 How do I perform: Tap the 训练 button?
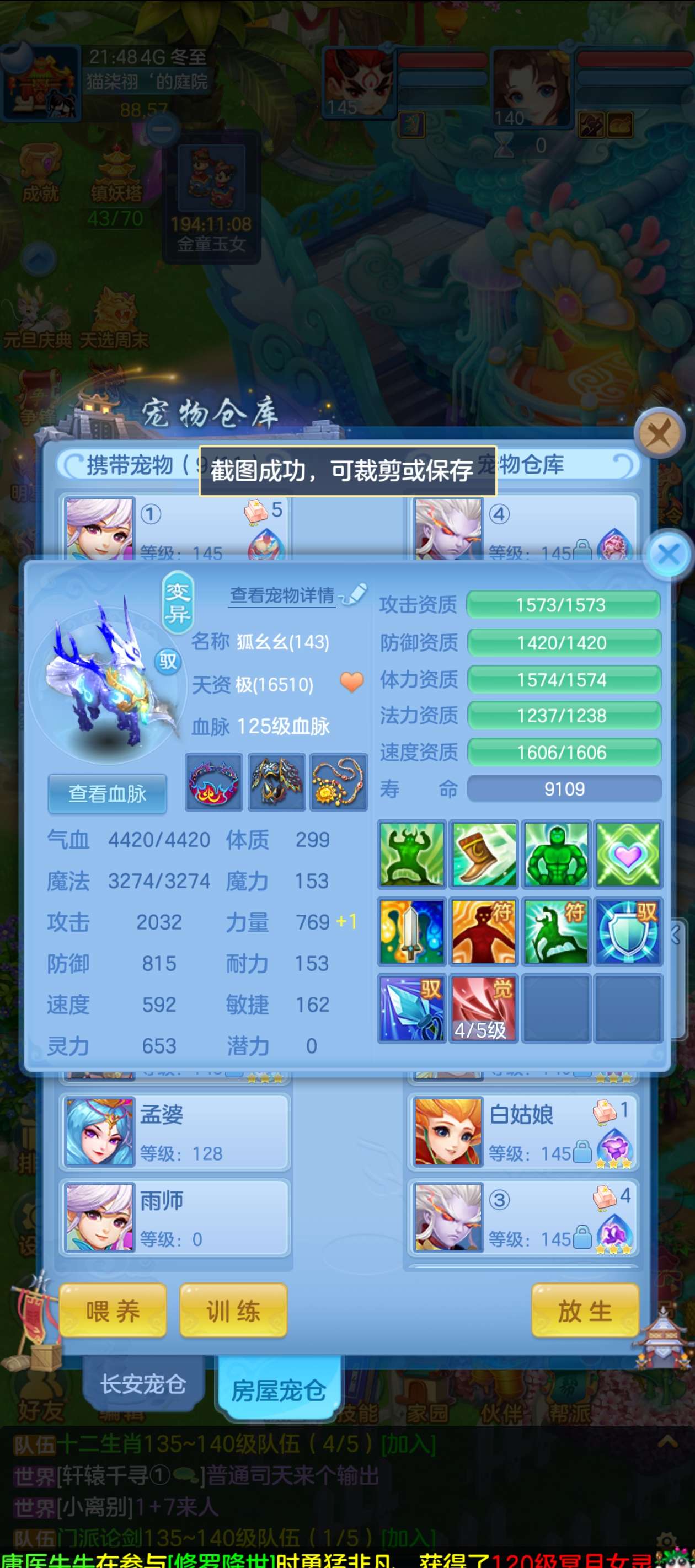233,1311
